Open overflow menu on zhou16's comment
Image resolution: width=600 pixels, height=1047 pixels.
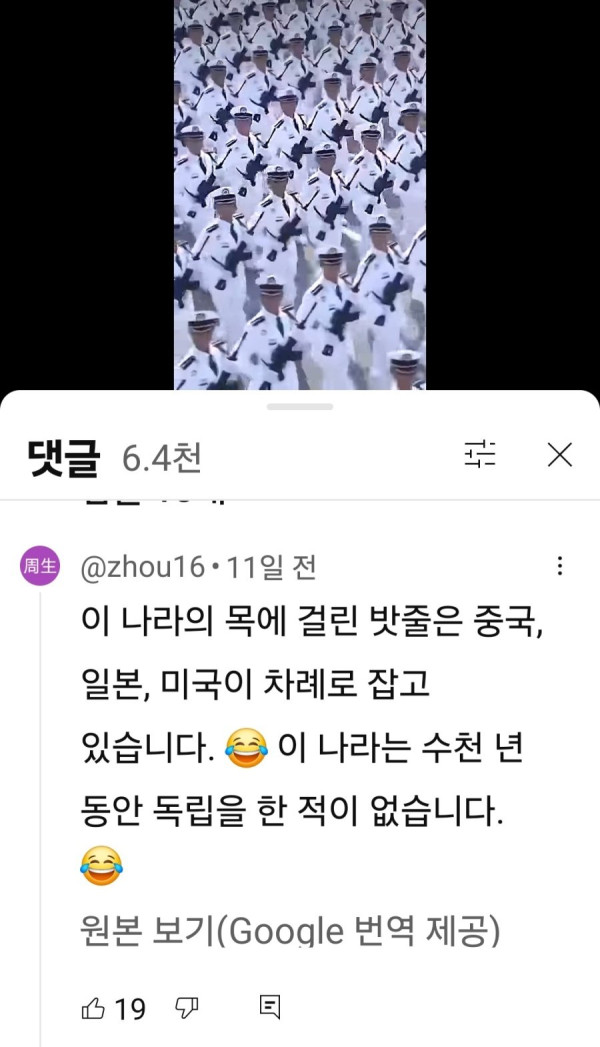[x=559, y=567]
